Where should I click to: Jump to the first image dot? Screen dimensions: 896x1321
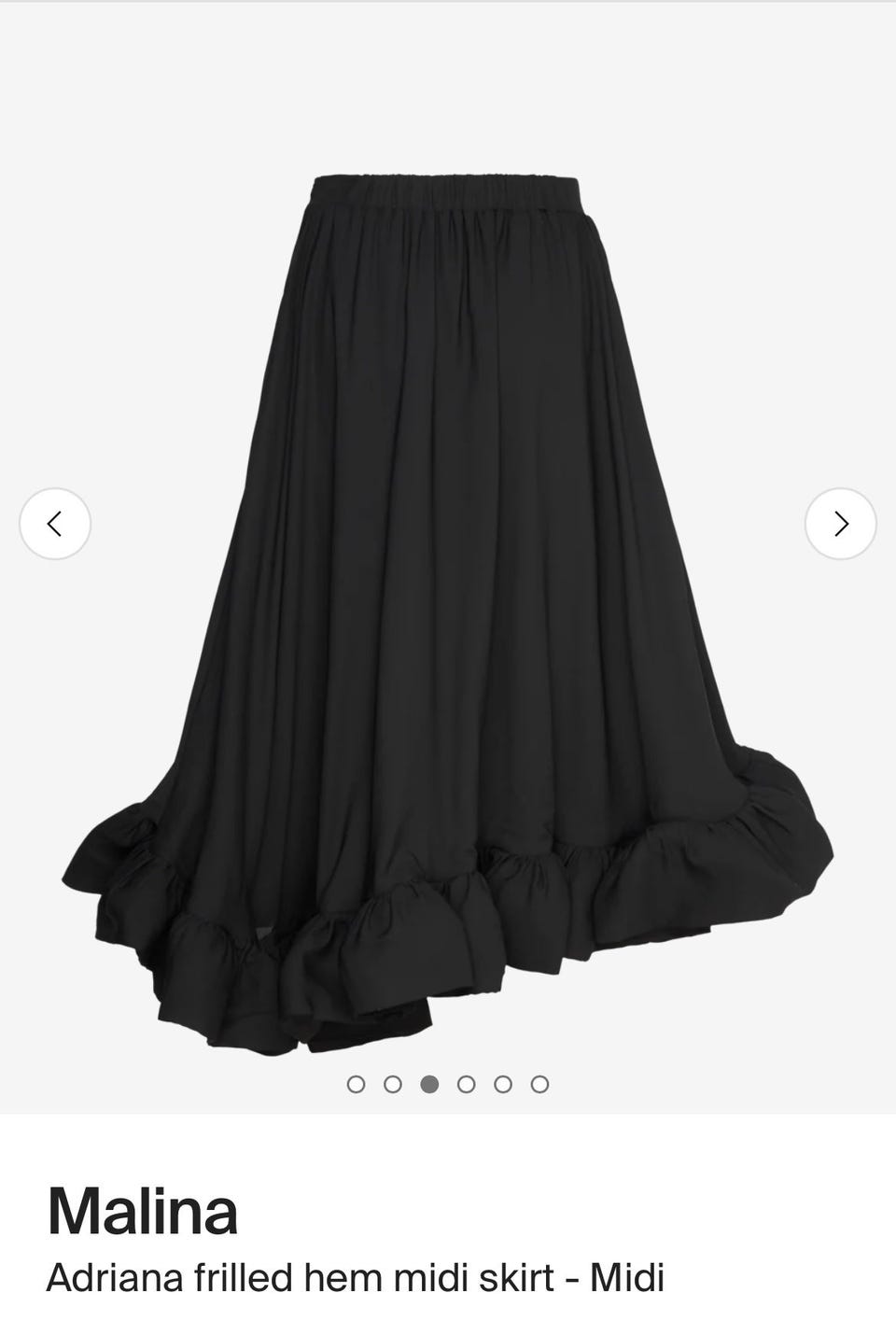[356, 1084]
